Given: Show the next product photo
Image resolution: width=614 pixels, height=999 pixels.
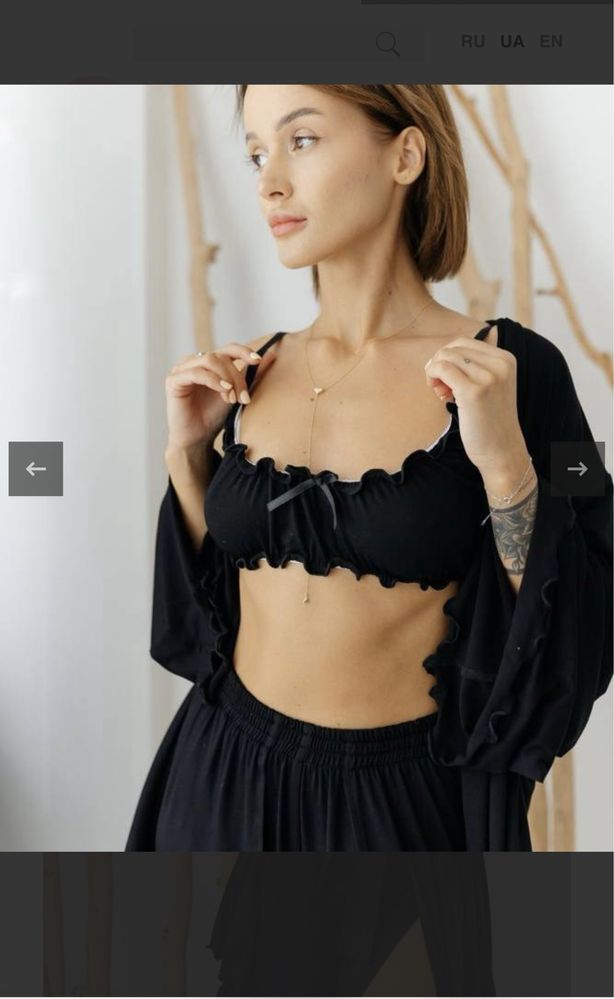Looking at the screenshot, I should coord(577,469).
